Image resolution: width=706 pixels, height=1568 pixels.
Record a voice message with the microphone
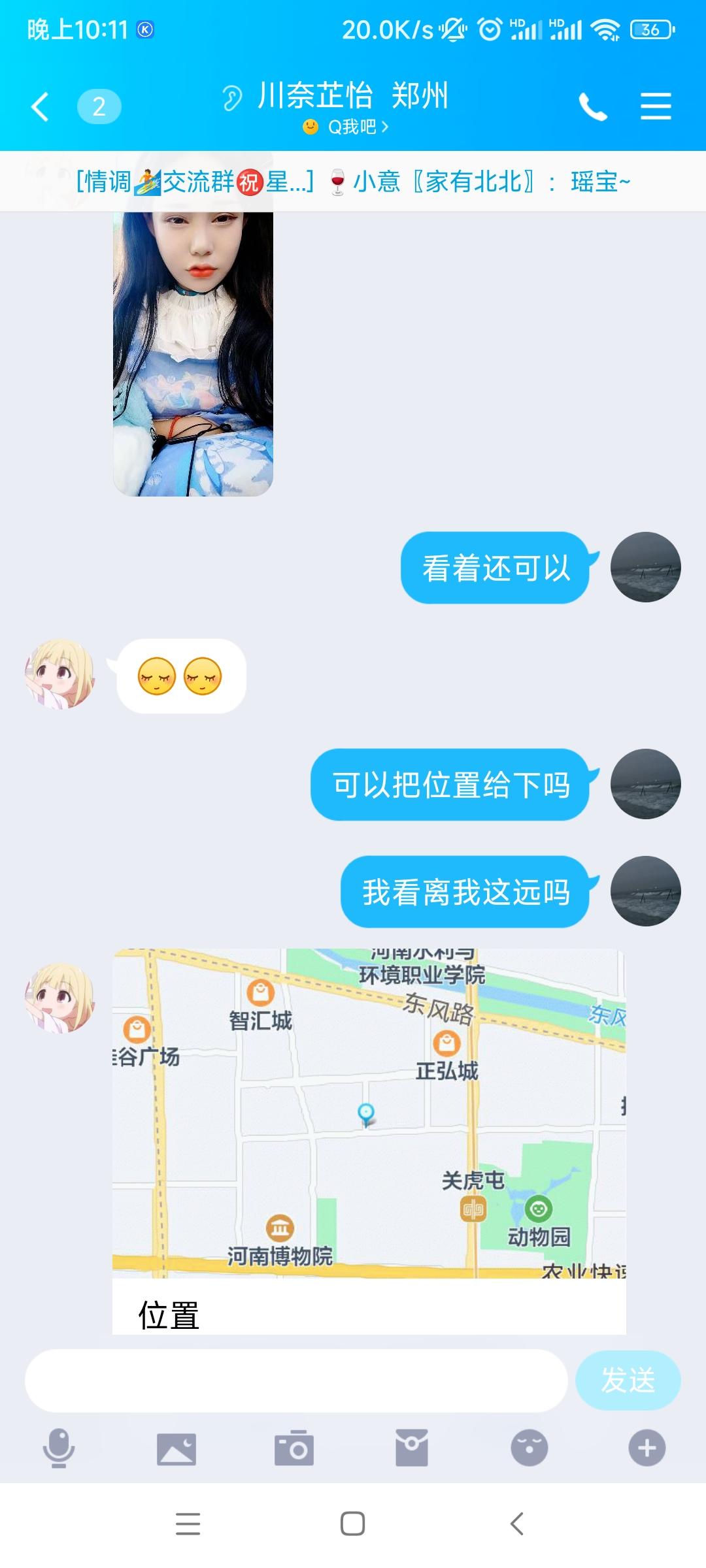pyautogui.click(x=59, y=1448)
